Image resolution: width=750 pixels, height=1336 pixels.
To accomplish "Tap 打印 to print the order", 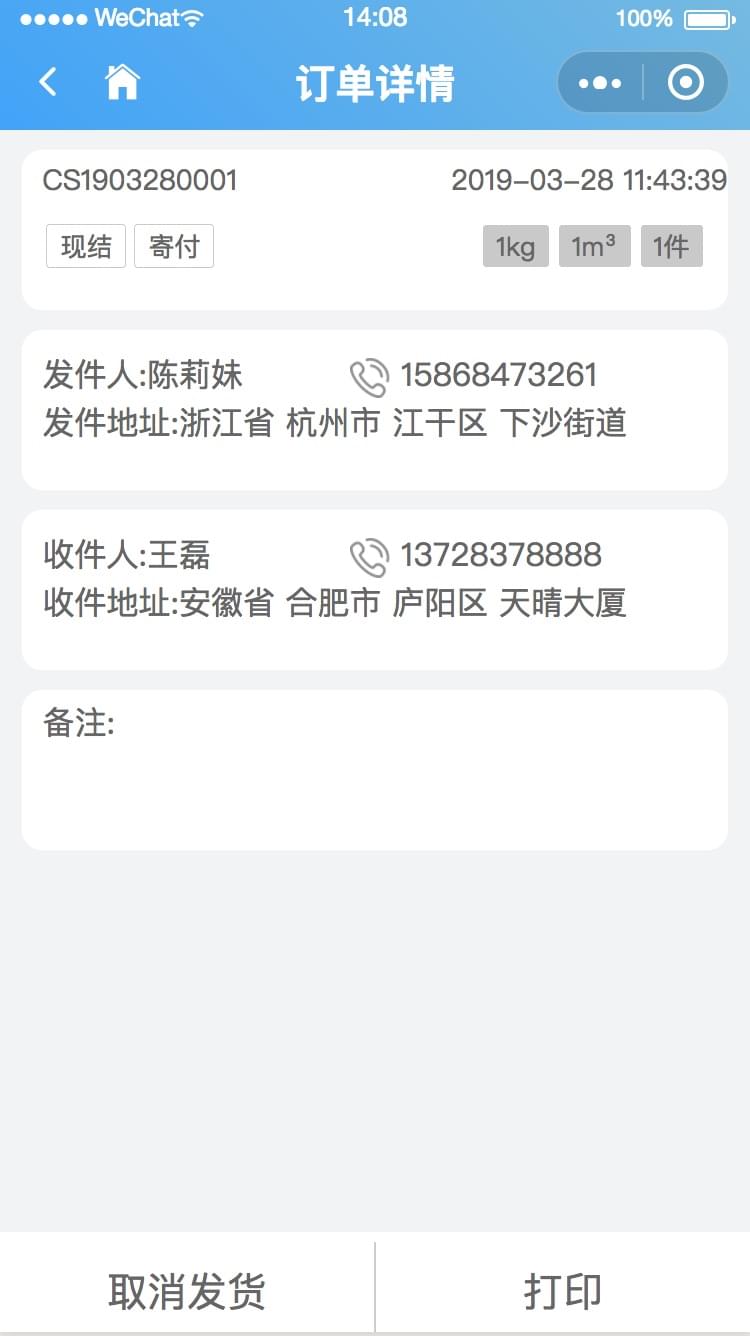I will point(563,1291).
